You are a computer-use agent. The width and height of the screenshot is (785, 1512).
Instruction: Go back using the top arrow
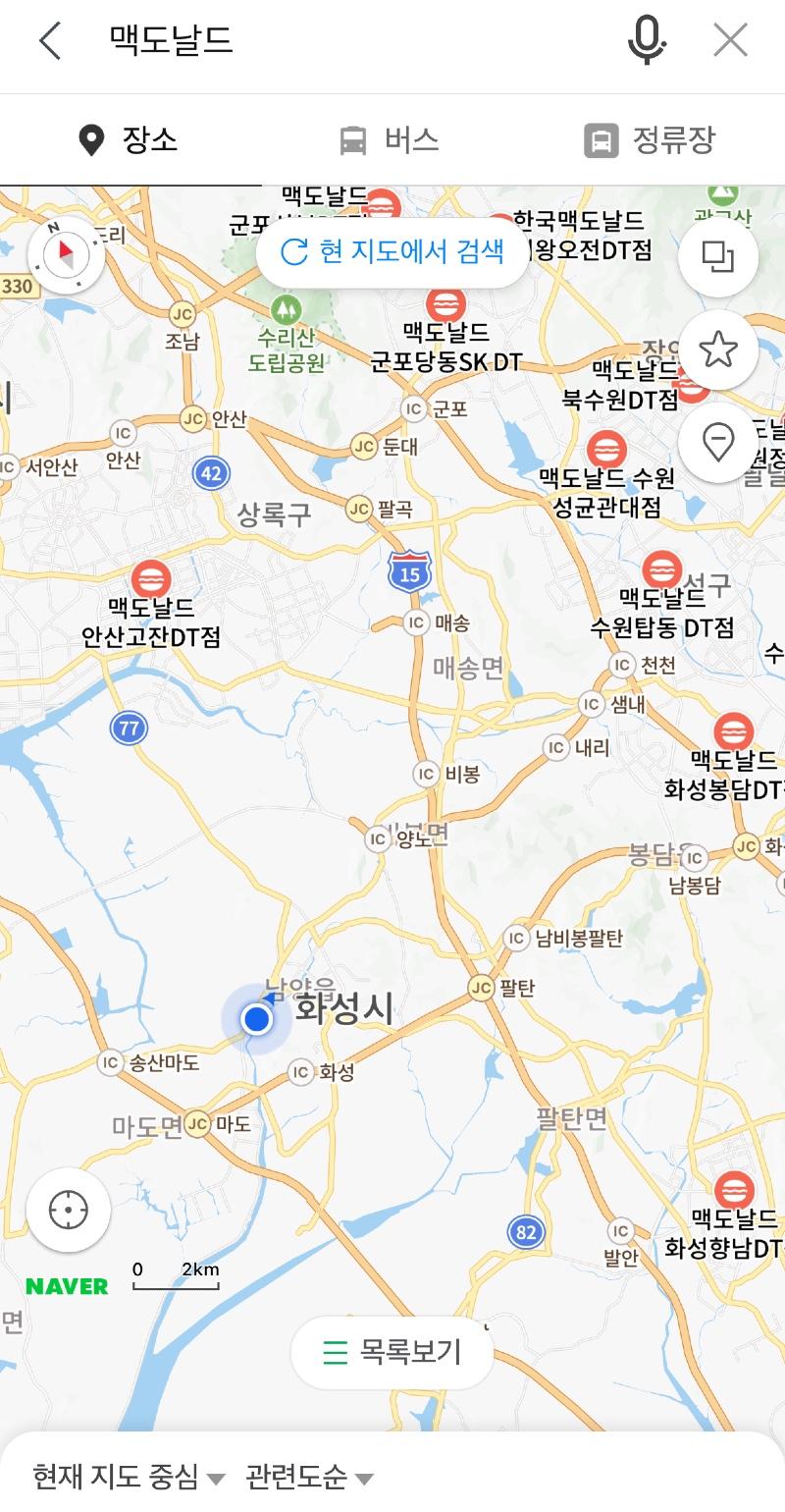tap(49, 41)
